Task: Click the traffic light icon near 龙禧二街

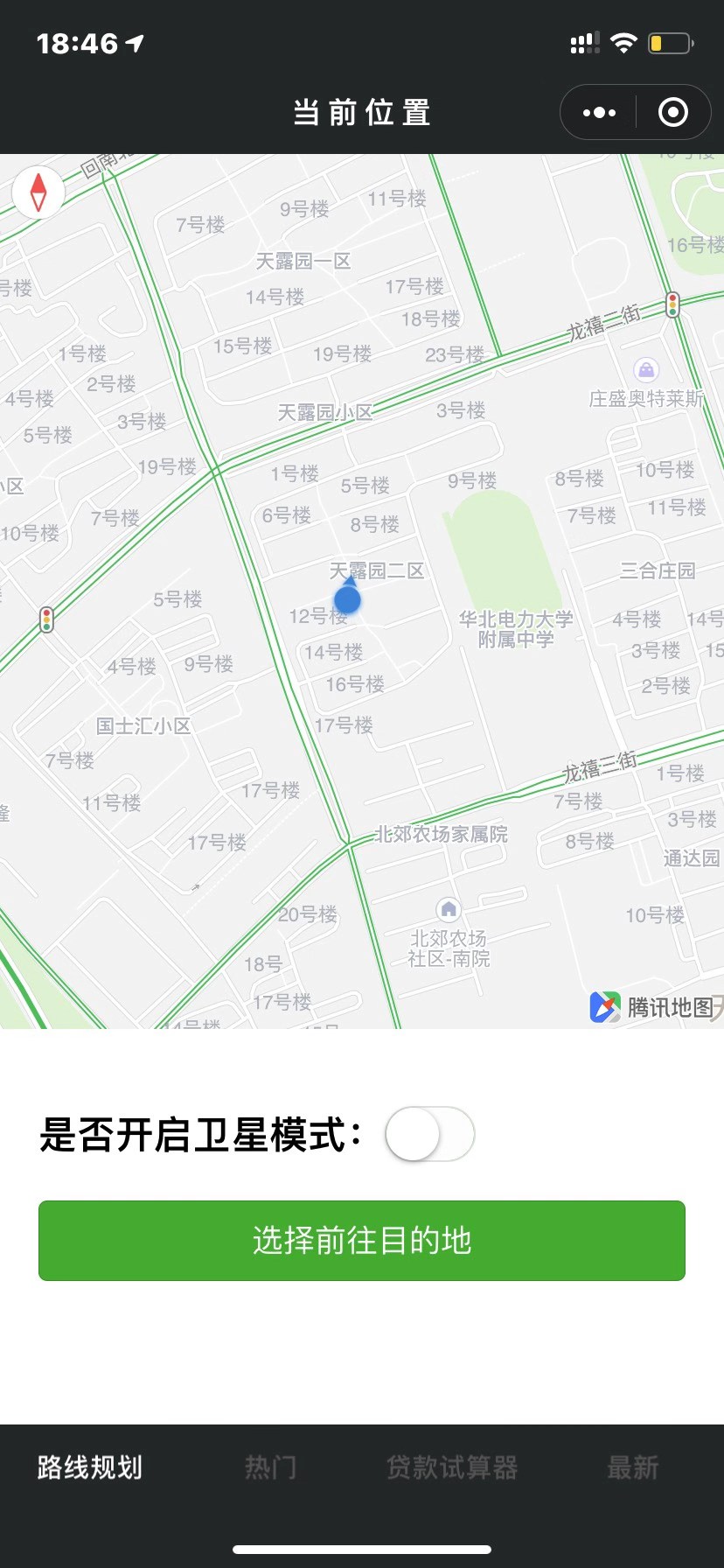Action: click(672, 305)
